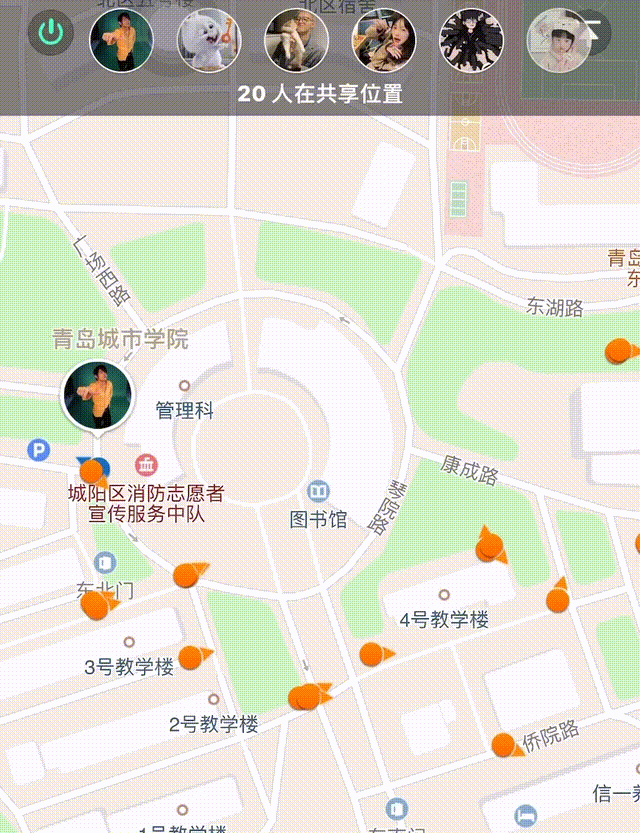Select the avatar of girl with dark hair
The image size is (640, 833).
384,40
